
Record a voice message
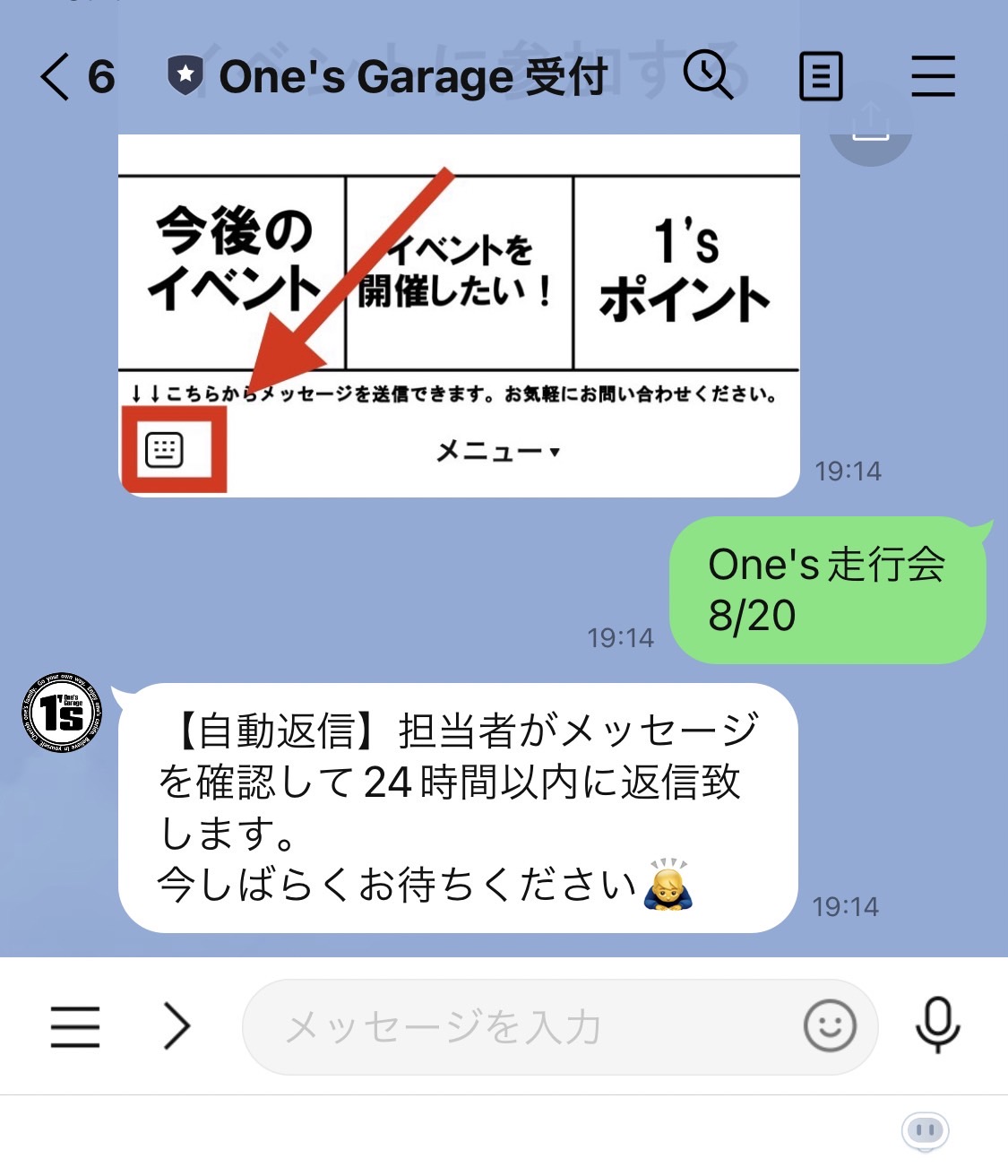(937, 1025)
